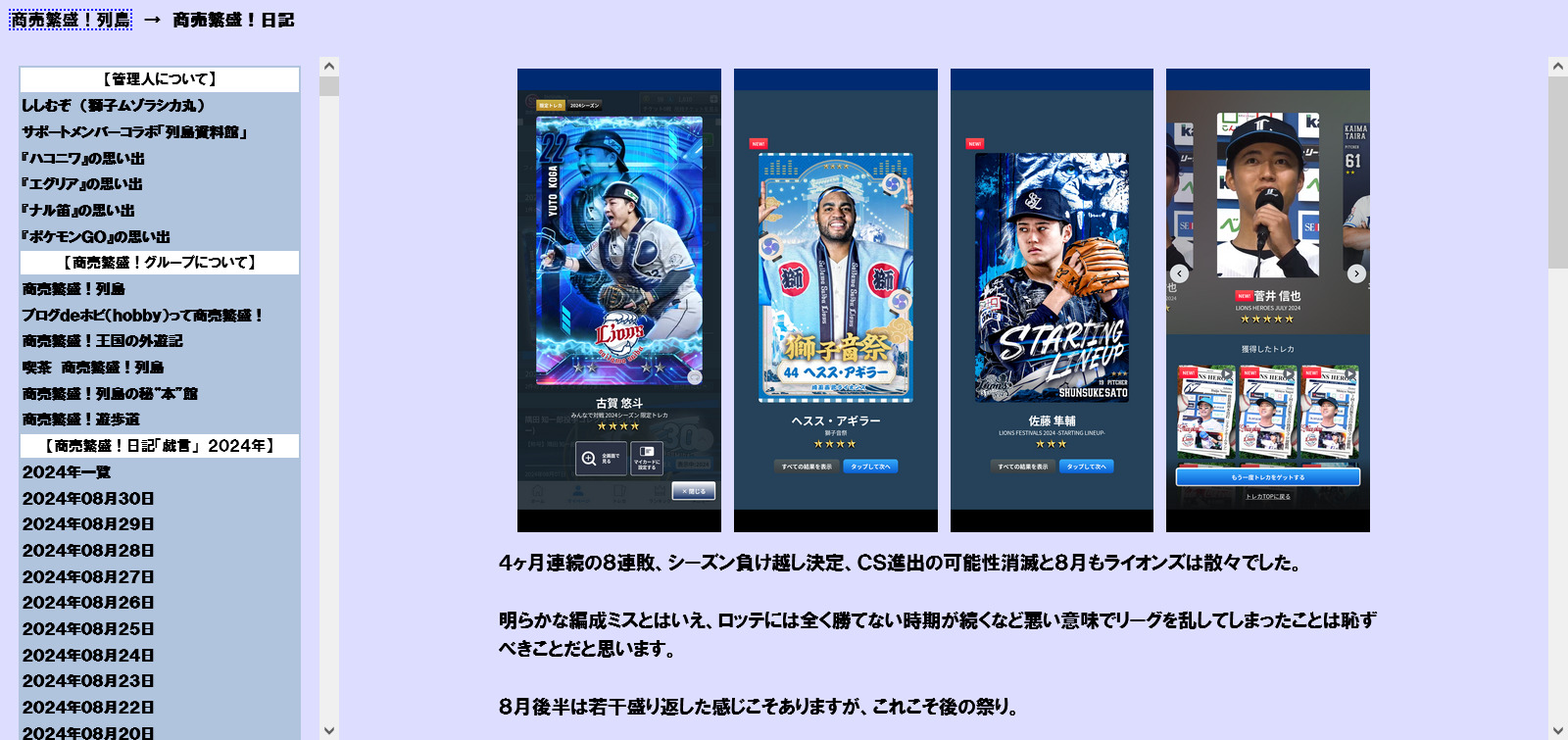Tap the main page scroll-up arrow
This screenshot has width=1568, height=740.
click(x=1557, y=67)
